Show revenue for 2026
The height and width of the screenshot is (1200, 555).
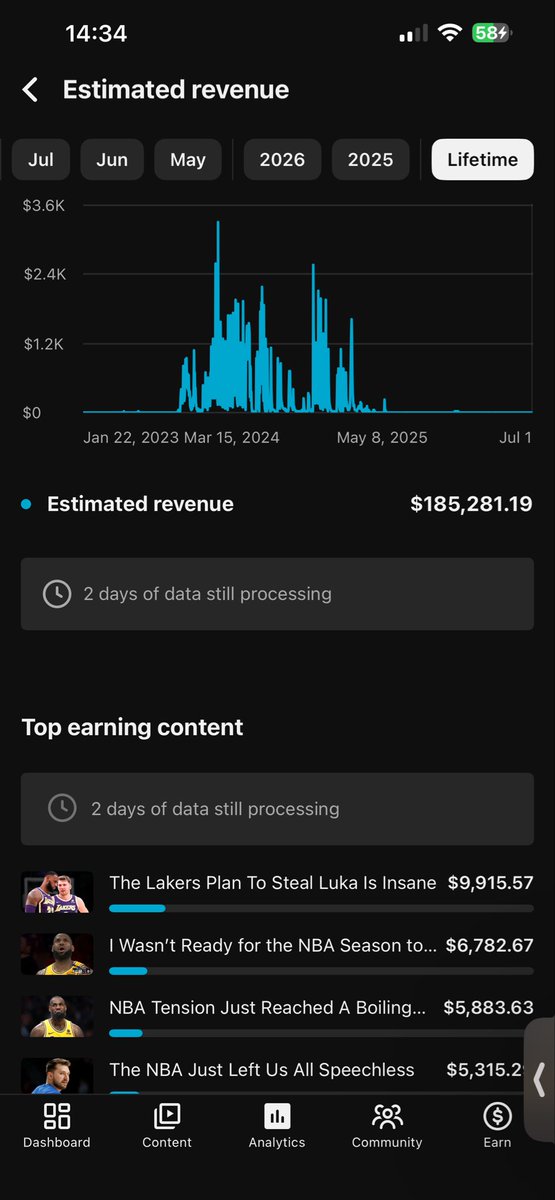(282, 160)
